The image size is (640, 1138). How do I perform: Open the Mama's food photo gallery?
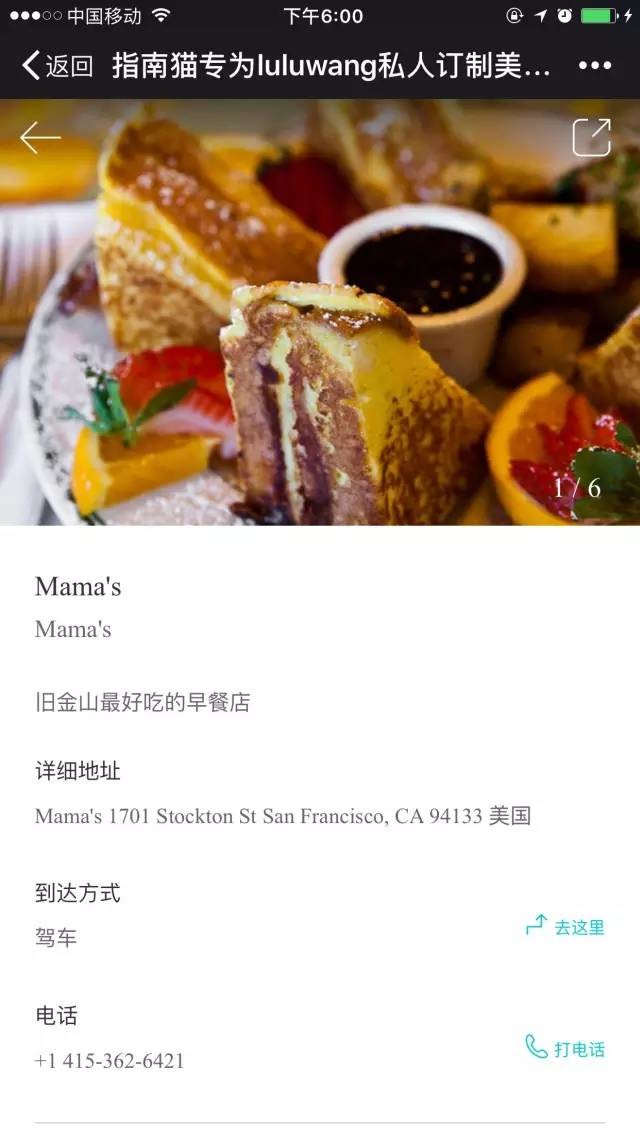320,330
